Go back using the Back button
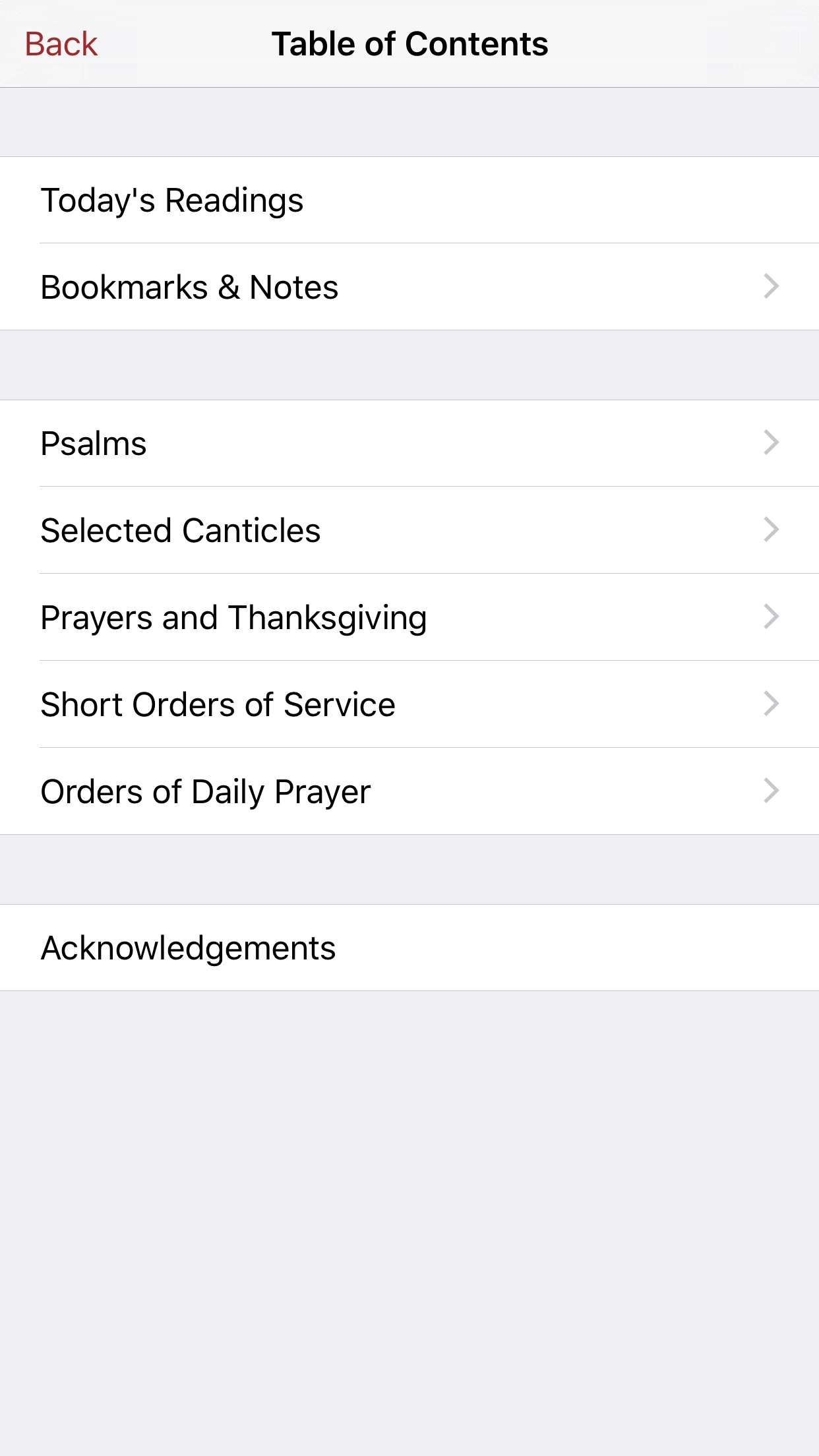Viewport: 819px width, 1456px height. pos(61,45)
